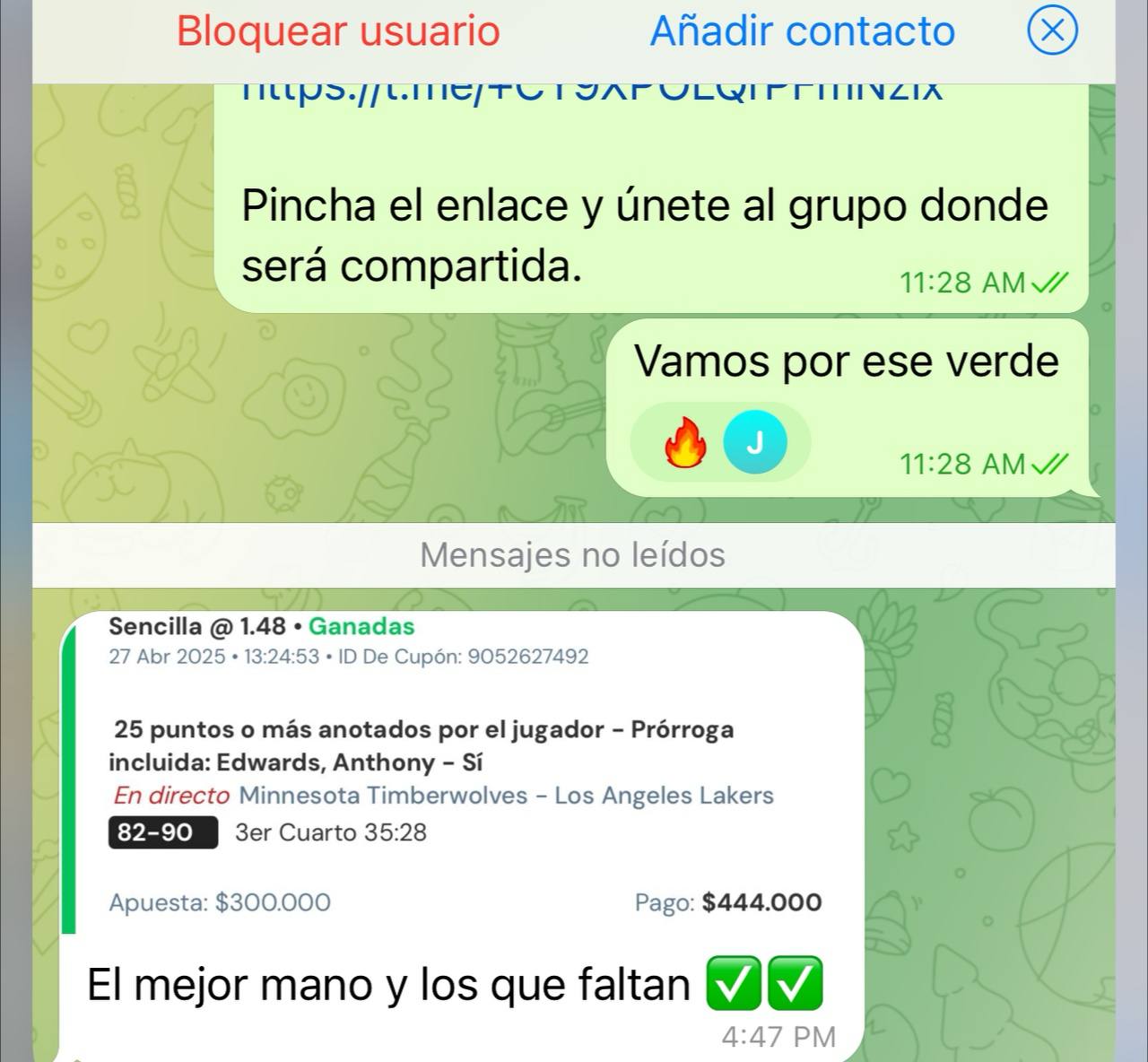The width and height of the screenshot is (1148, 1062).
Task: Dismiss the block/add contact bar
Action: pyautogui.click(x=1052, y=30)
